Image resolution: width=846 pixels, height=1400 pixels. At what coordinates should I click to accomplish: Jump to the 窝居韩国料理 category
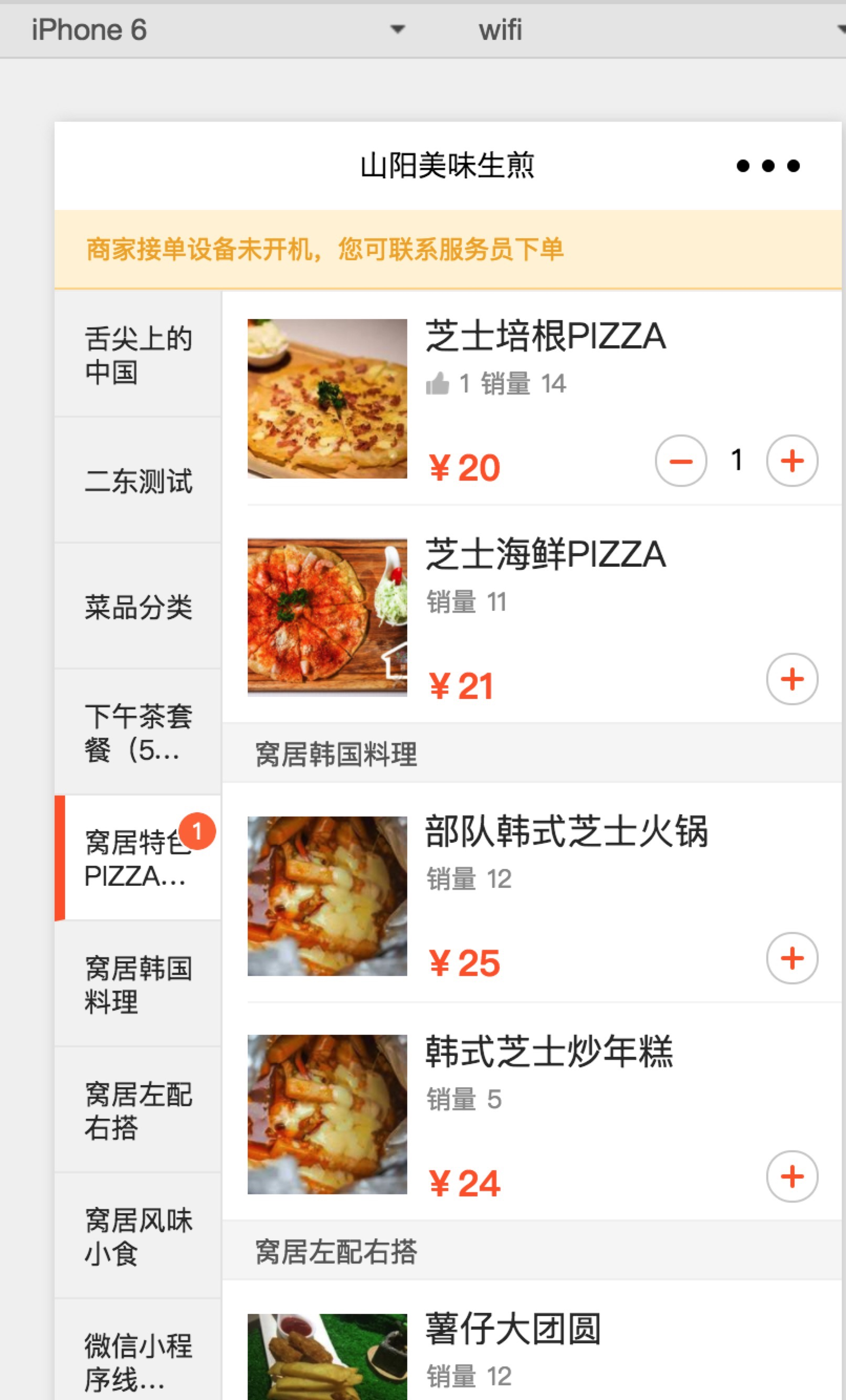pos(138,984)
